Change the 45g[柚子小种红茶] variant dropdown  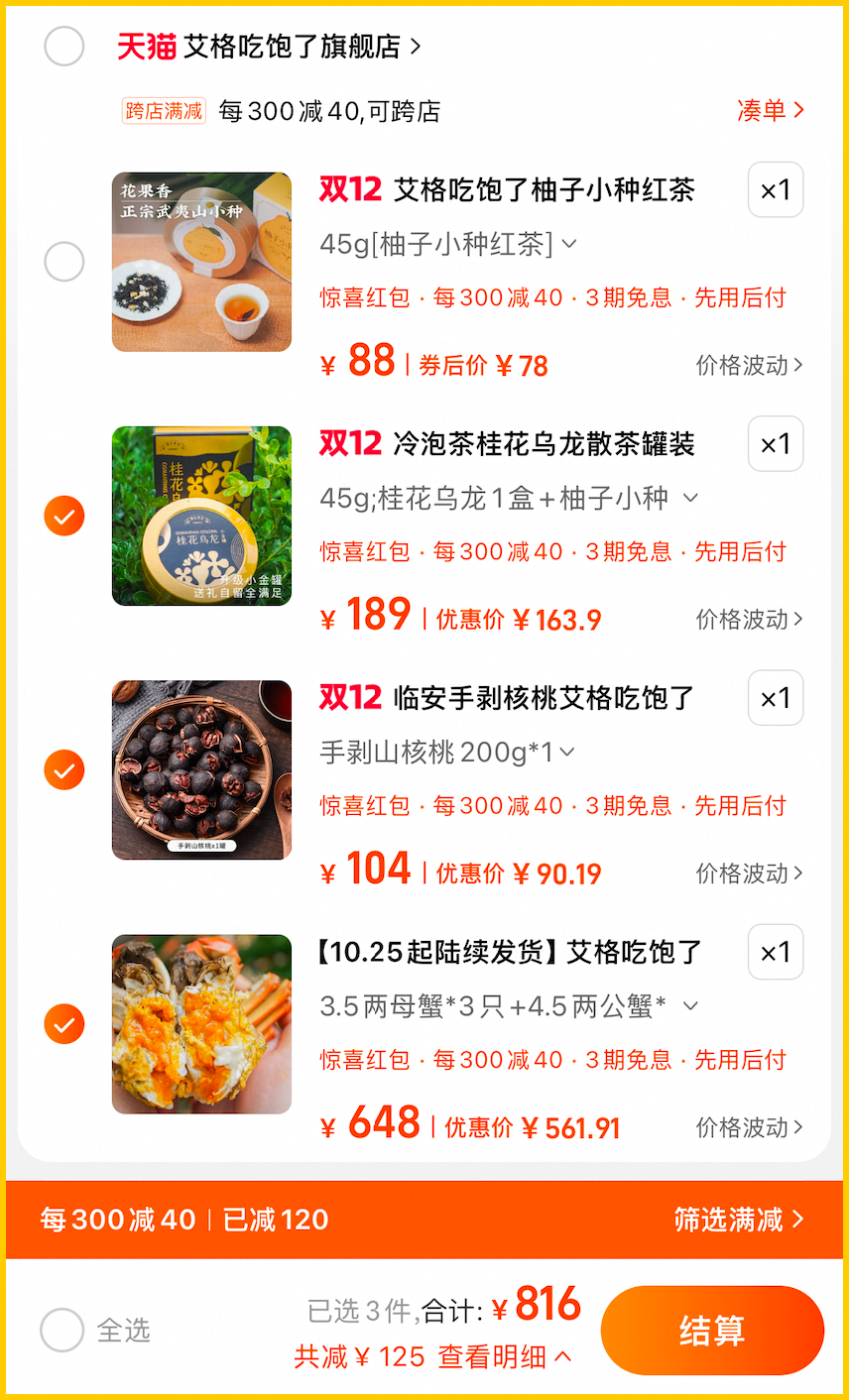[448, 244]
